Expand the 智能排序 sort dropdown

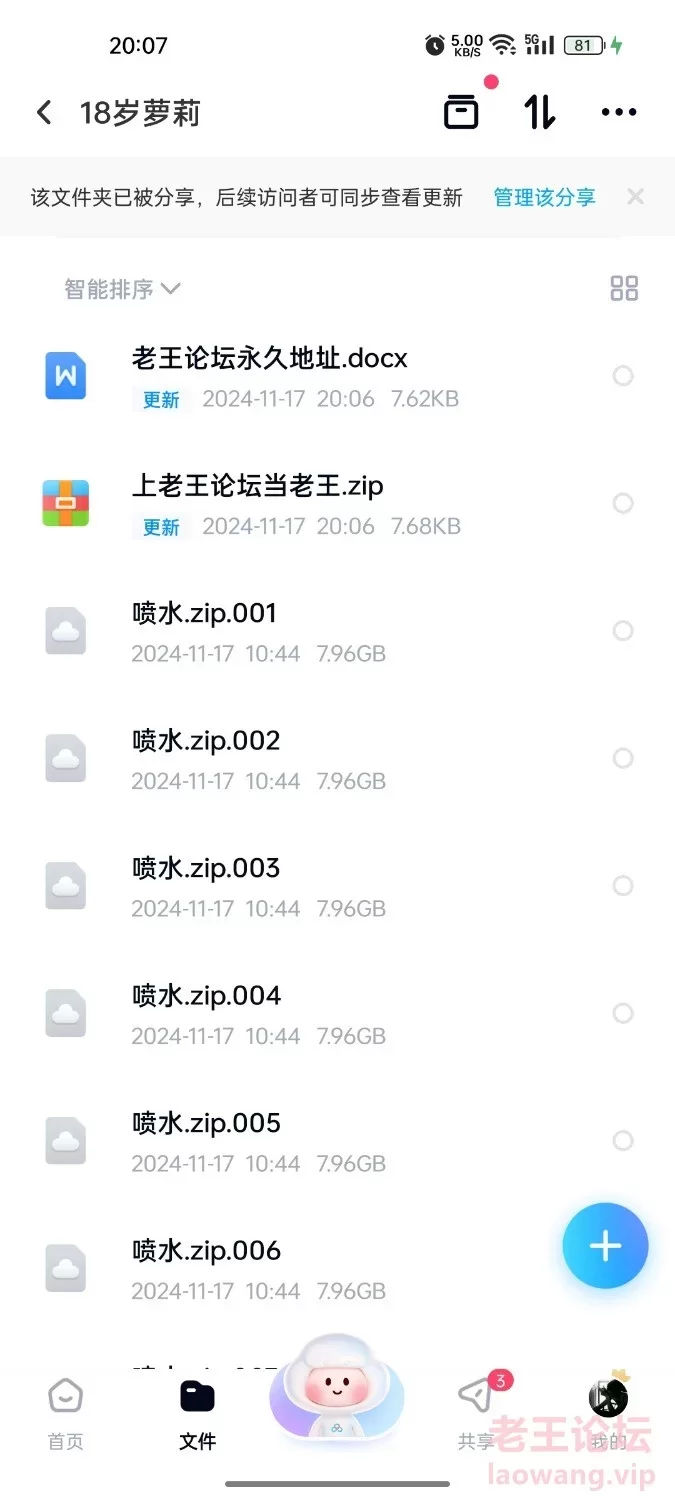point(122,289)
